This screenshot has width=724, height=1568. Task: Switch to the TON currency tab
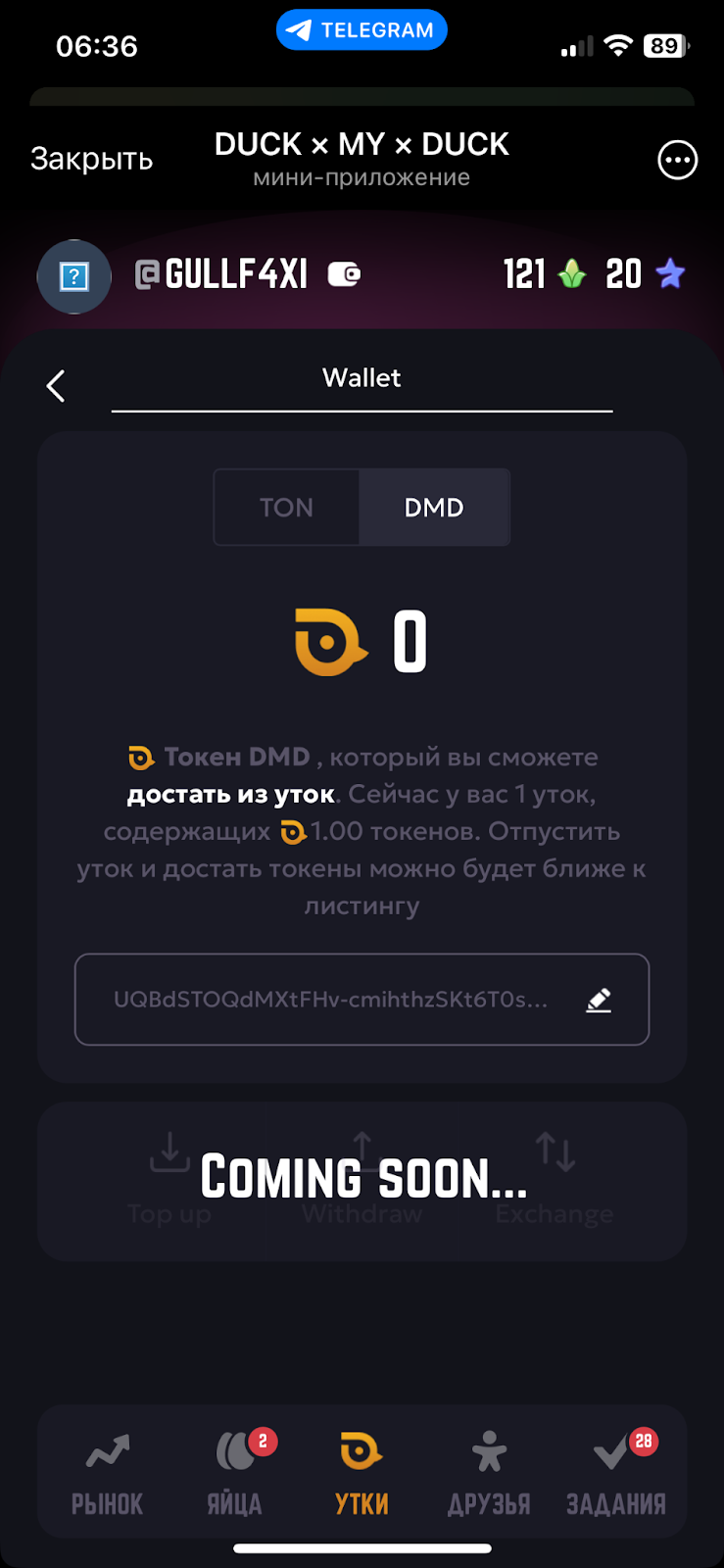(286, 507)
